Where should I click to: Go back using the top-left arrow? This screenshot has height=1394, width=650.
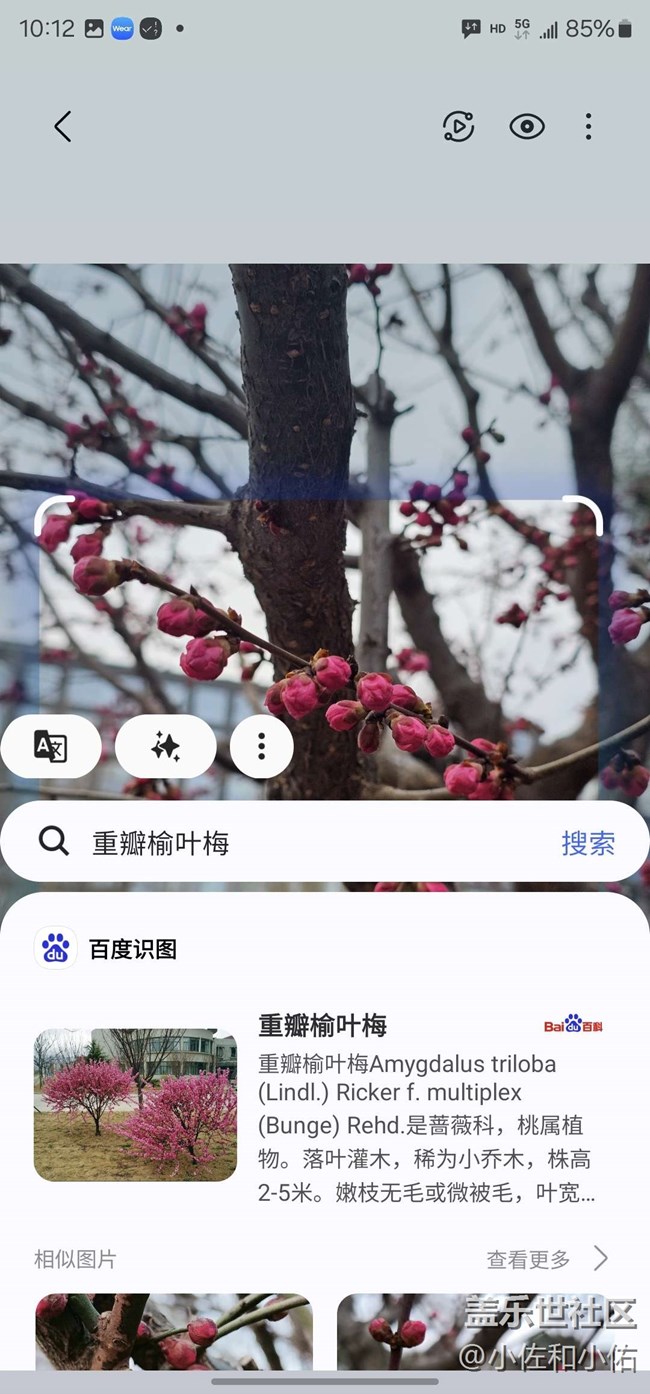pyautogui.click(x=63, y=126)
